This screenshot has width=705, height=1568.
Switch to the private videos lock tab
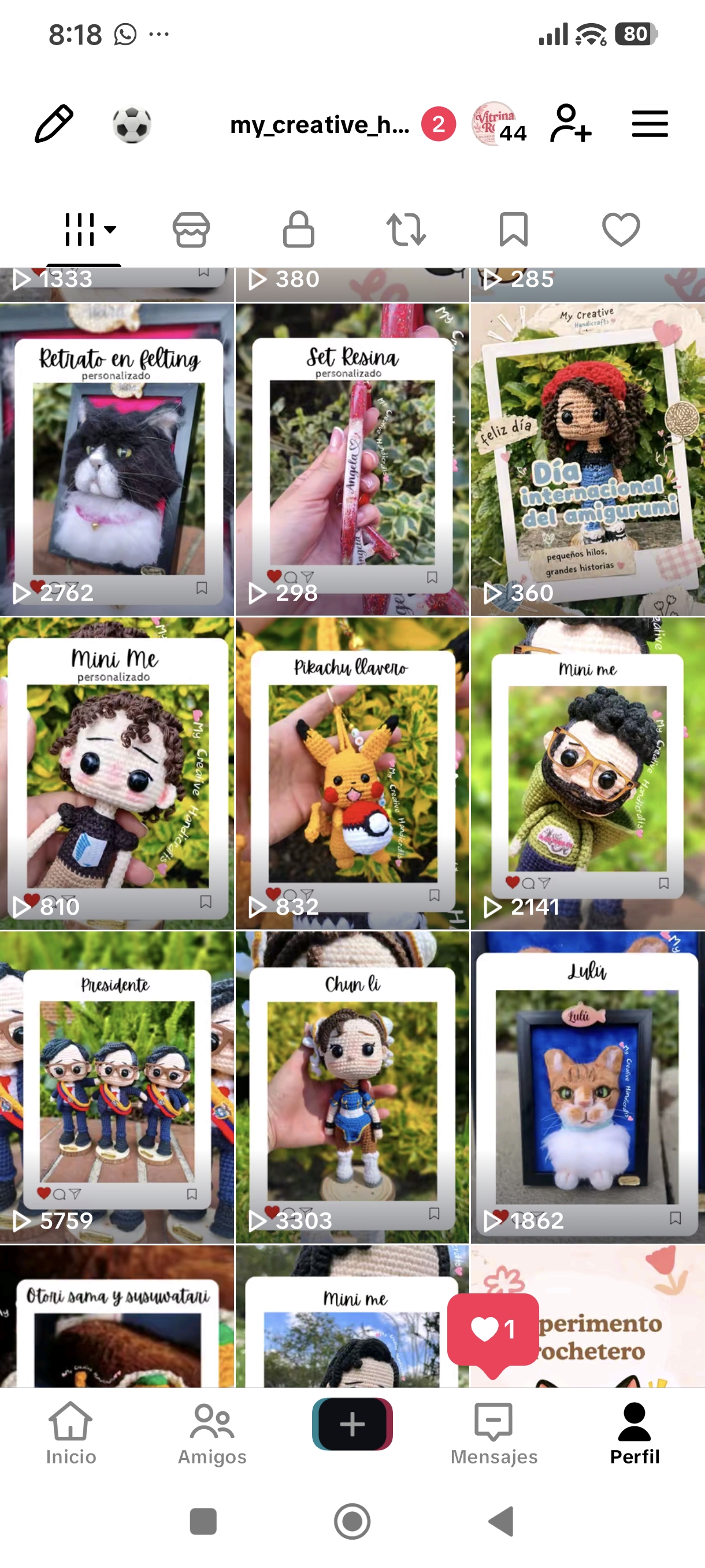coord(299,230)
